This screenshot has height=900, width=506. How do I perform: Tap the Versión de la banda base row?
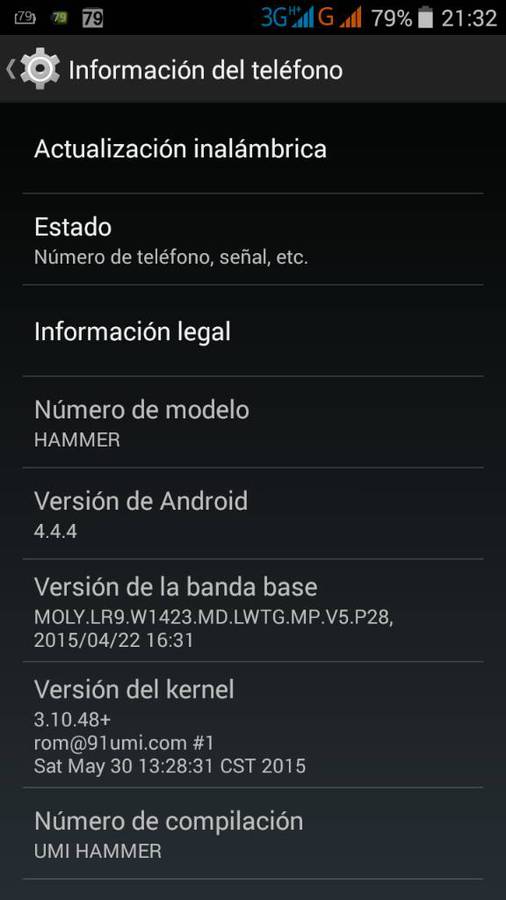[x=253, y=610]
